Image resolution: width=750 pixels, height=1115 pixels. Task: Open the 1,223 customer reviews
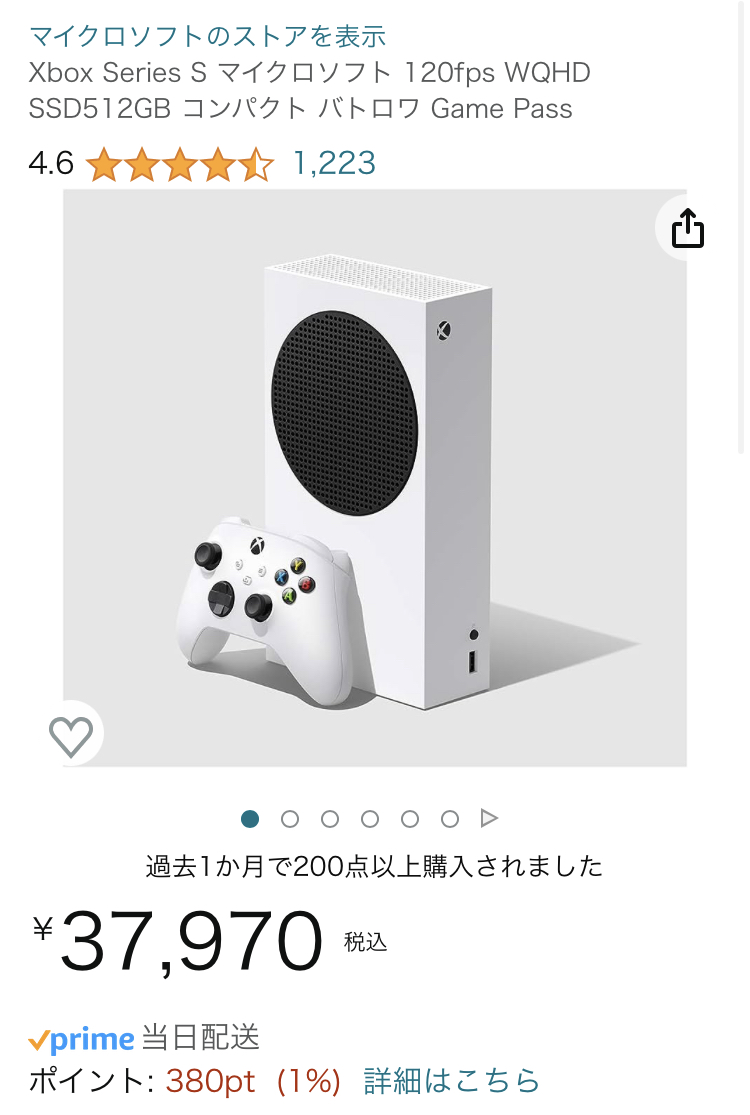(x=334, y=163)
